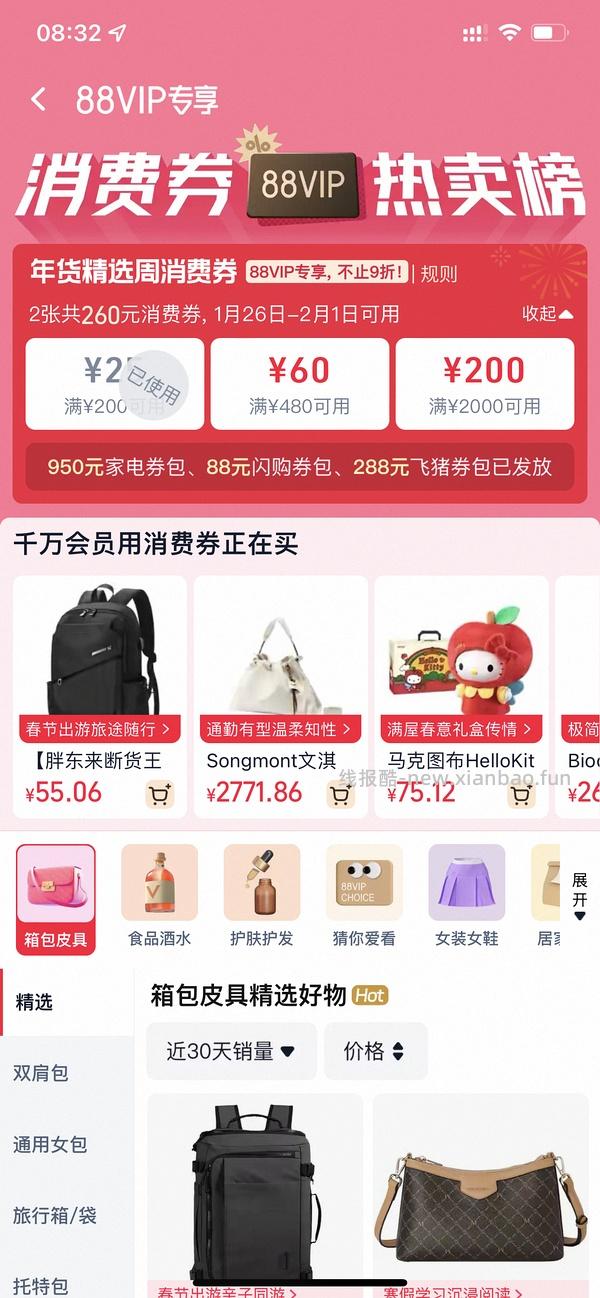This screenshot has height=1298, width=600.
Task: Select 双肩包 in the side menu
Action: [41, 1073]
